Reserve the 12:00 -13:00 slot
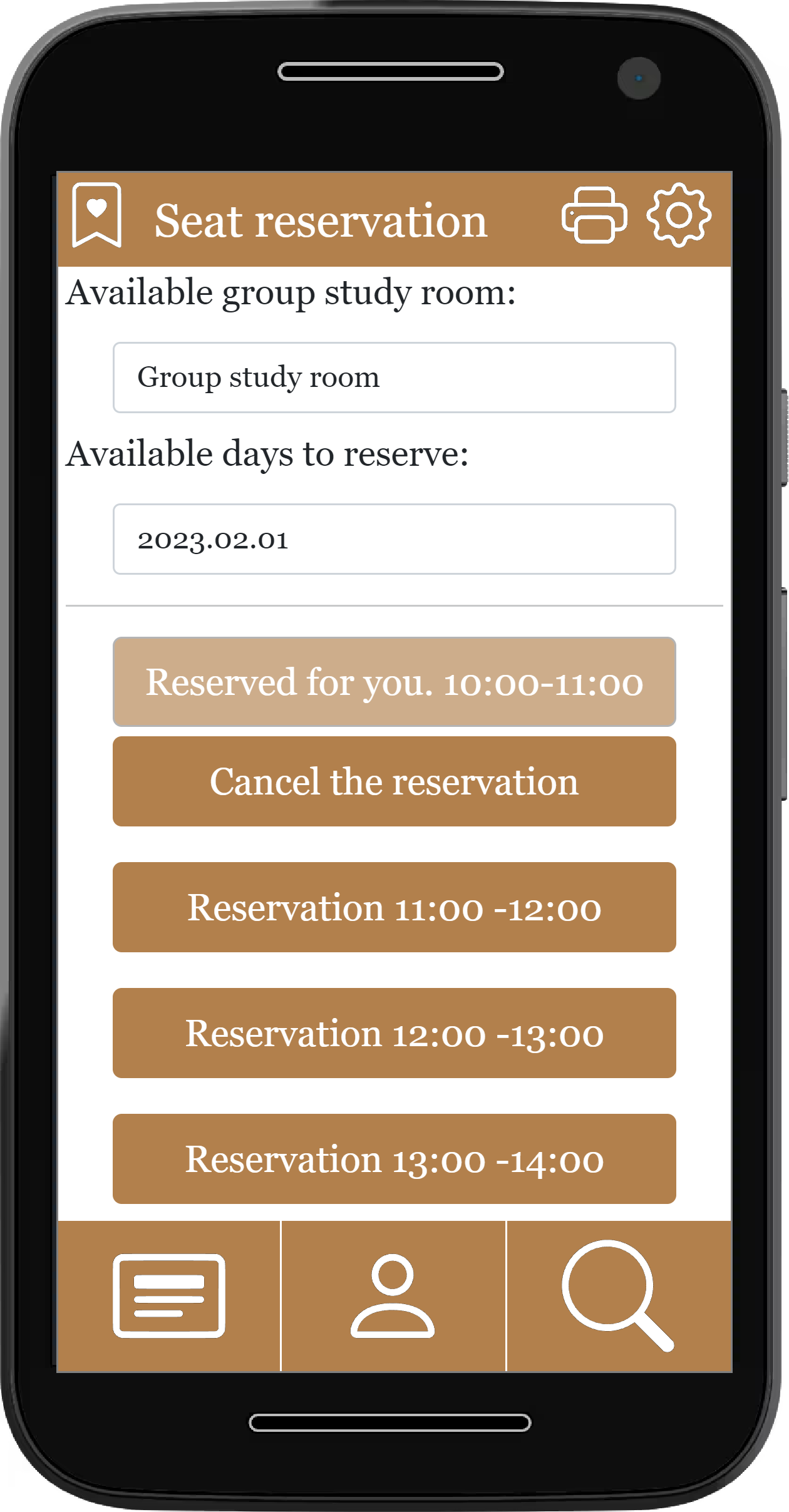The height and width of the screenshot is (1512, 789). coord(394,1033)
